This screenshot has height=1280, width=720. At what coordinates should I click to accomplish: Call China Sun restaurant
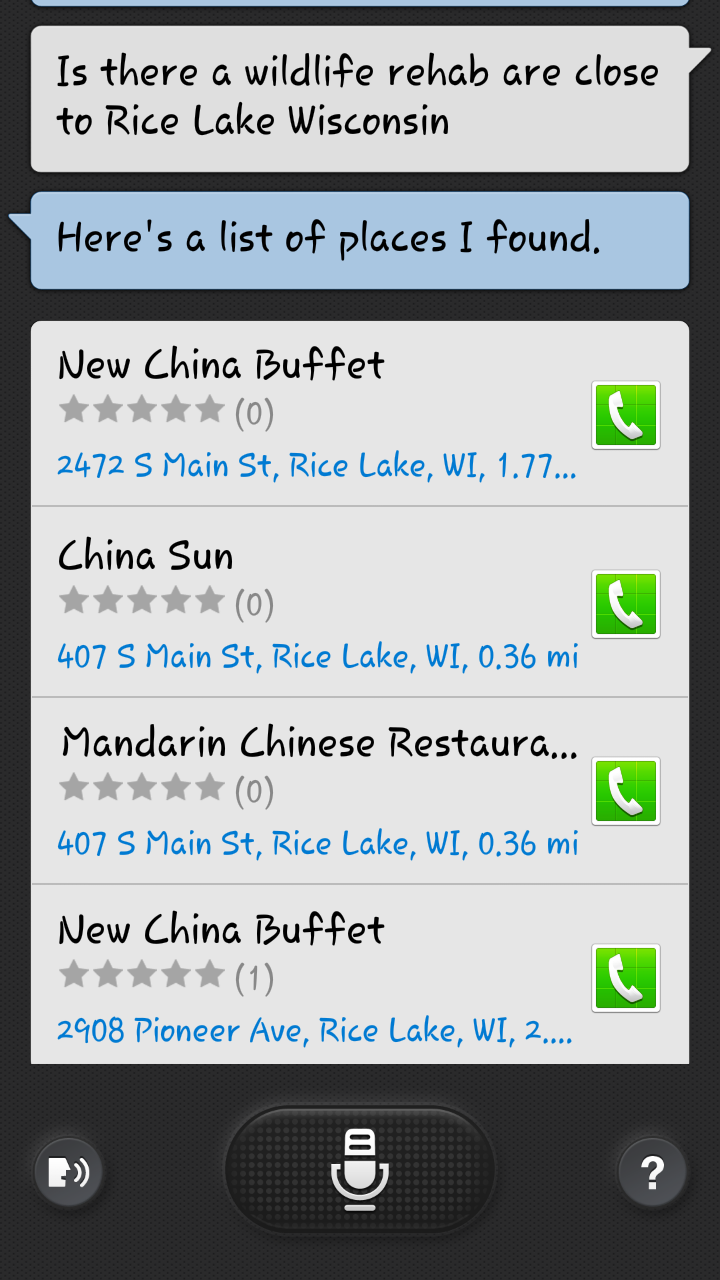point(626,604)
